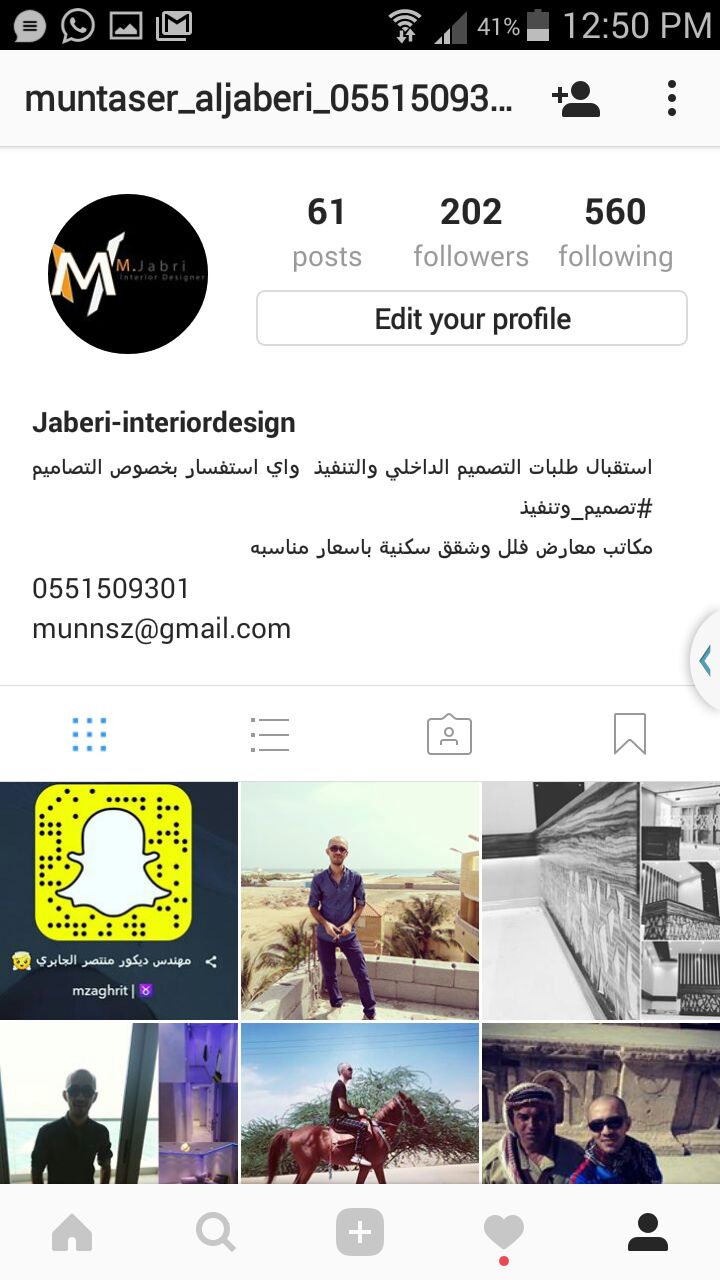Screen dimensions: 720x1280
Task: Tap the #تصميم_وتنفيذ hashtag
Action: 586,508
